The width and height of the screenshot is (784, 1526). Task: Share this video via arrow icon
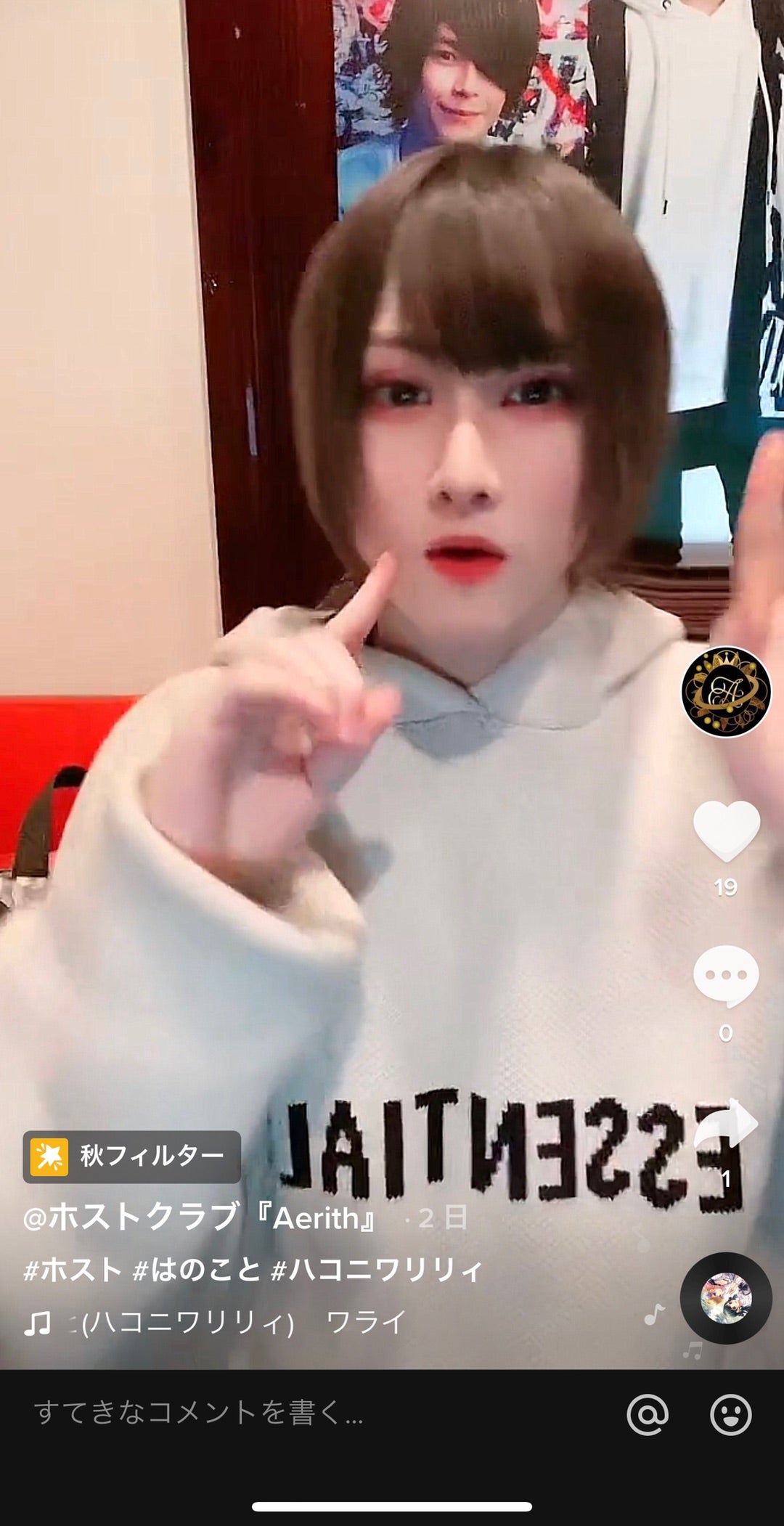pyautogui.click(x=728, y=1125)
